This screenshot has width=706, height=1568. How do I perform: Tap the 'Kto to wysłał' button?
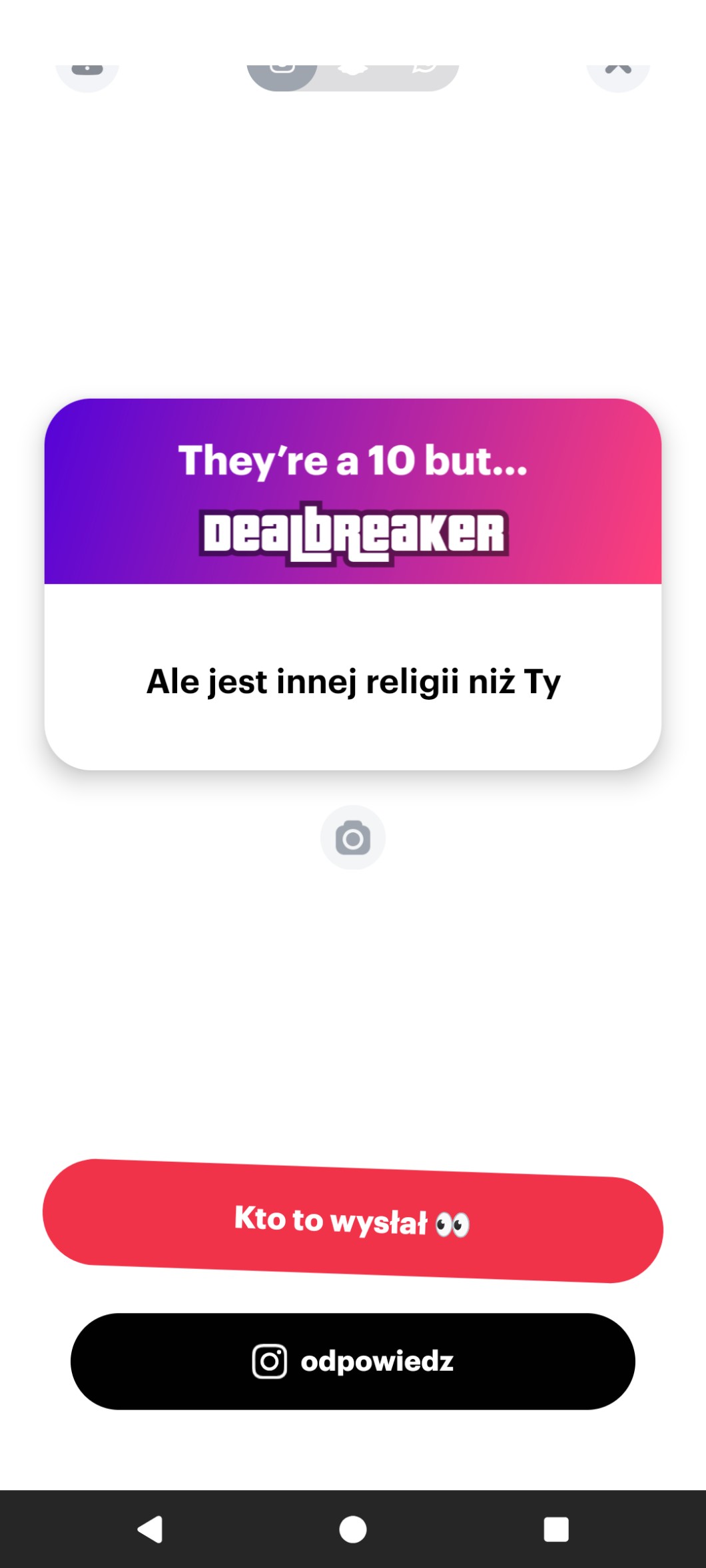tap(352, 1221)
